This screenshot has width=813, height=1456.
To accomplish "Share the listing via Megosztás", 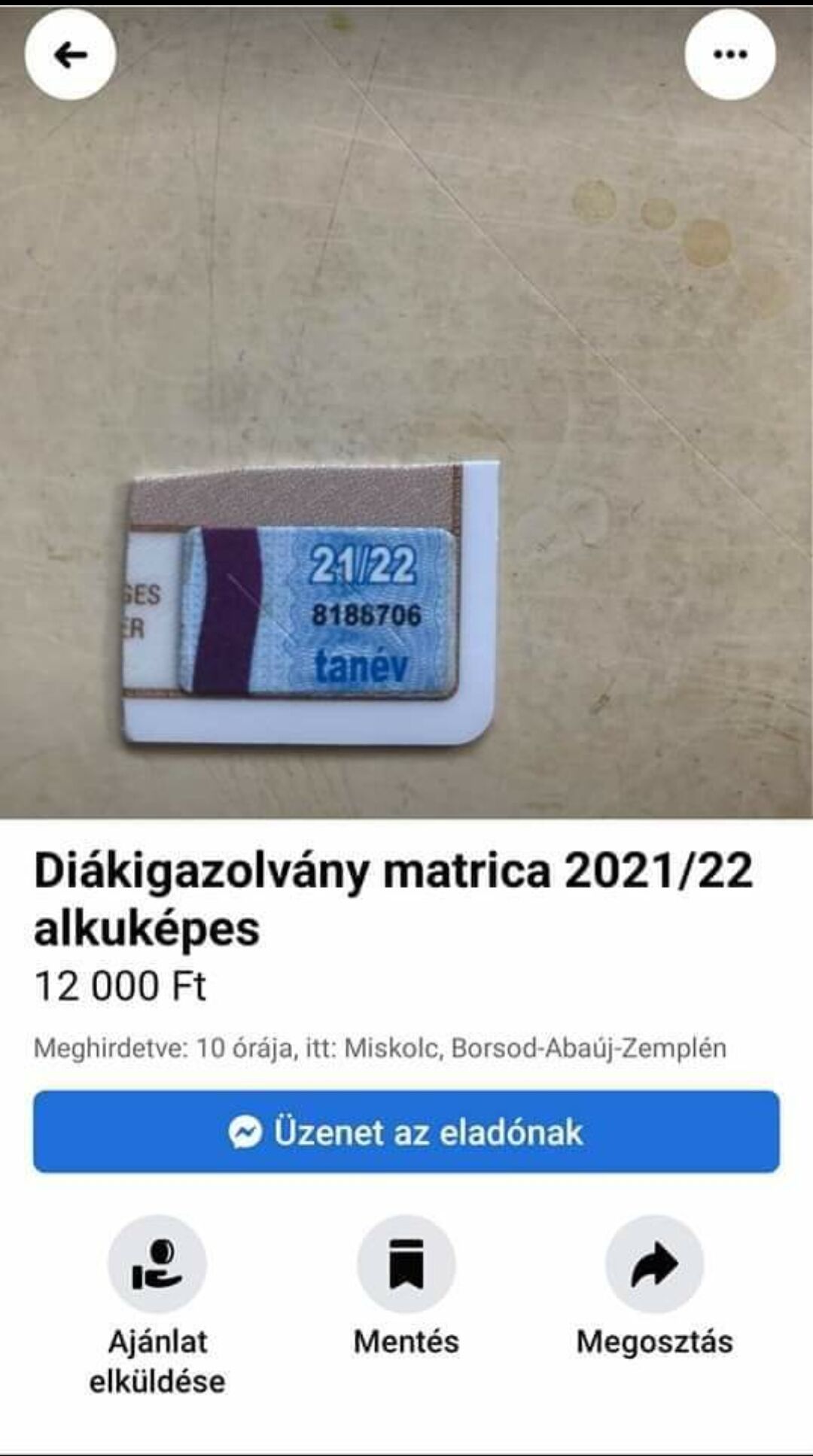I will click(654, 1265).
